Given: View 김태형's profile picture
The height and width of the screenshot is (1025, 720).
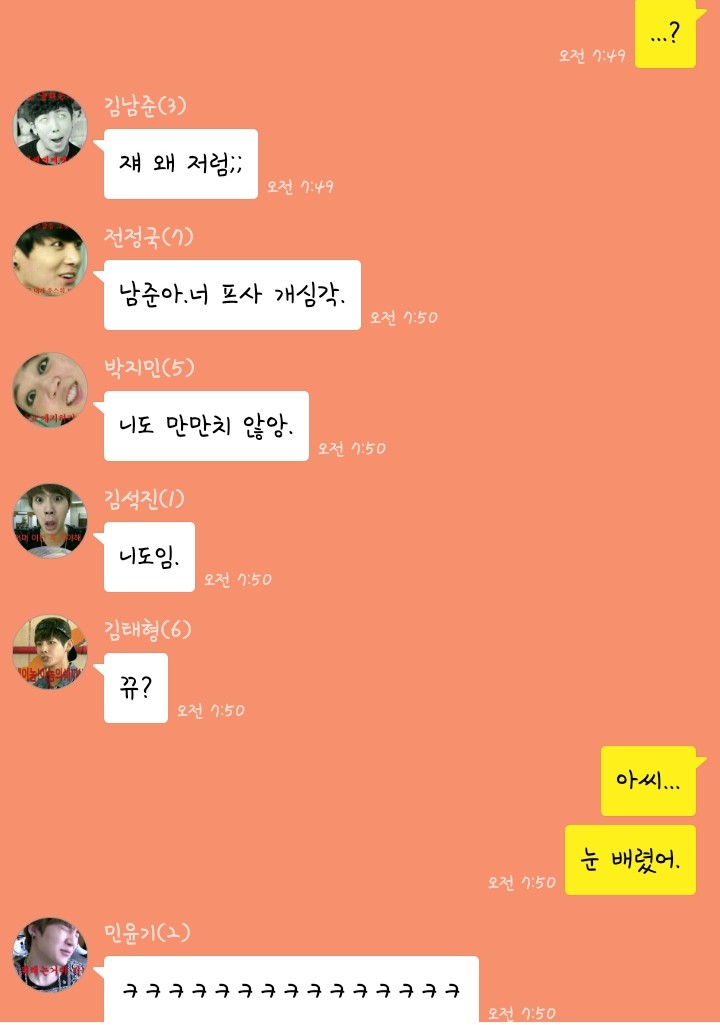Looking at the screenshot, I should (50, 652).
